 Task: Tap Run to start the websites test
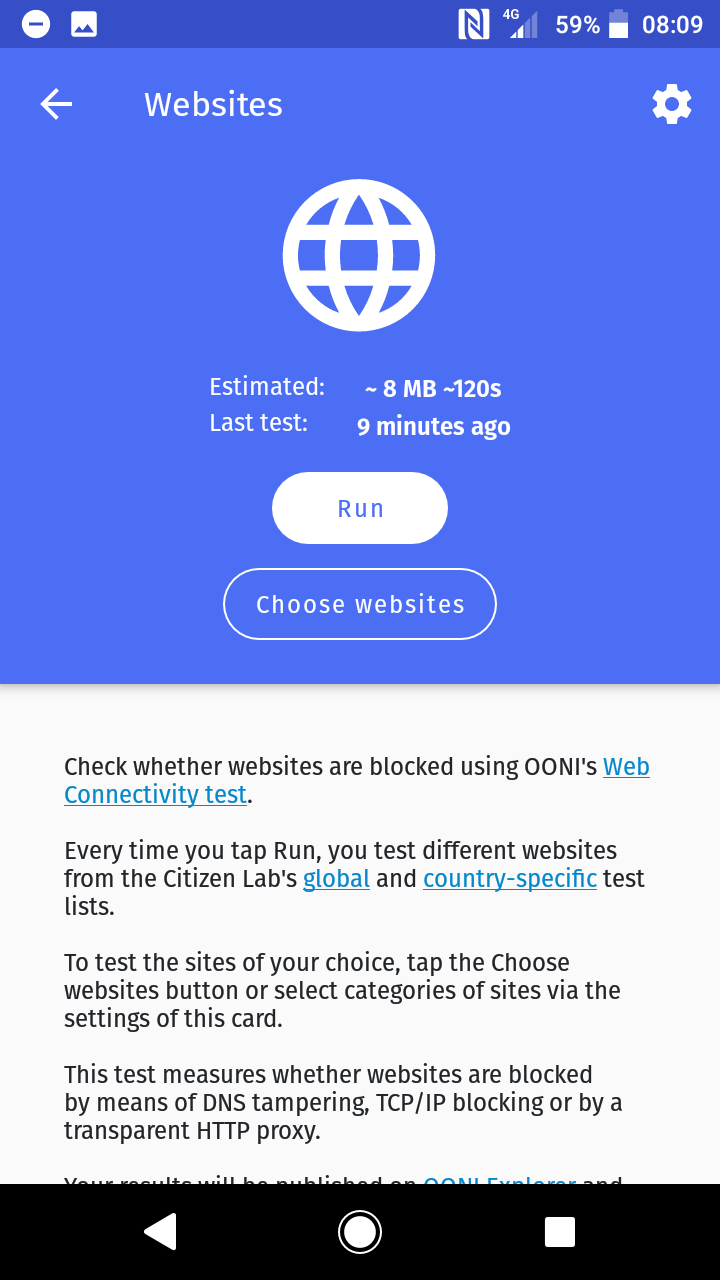360,508
